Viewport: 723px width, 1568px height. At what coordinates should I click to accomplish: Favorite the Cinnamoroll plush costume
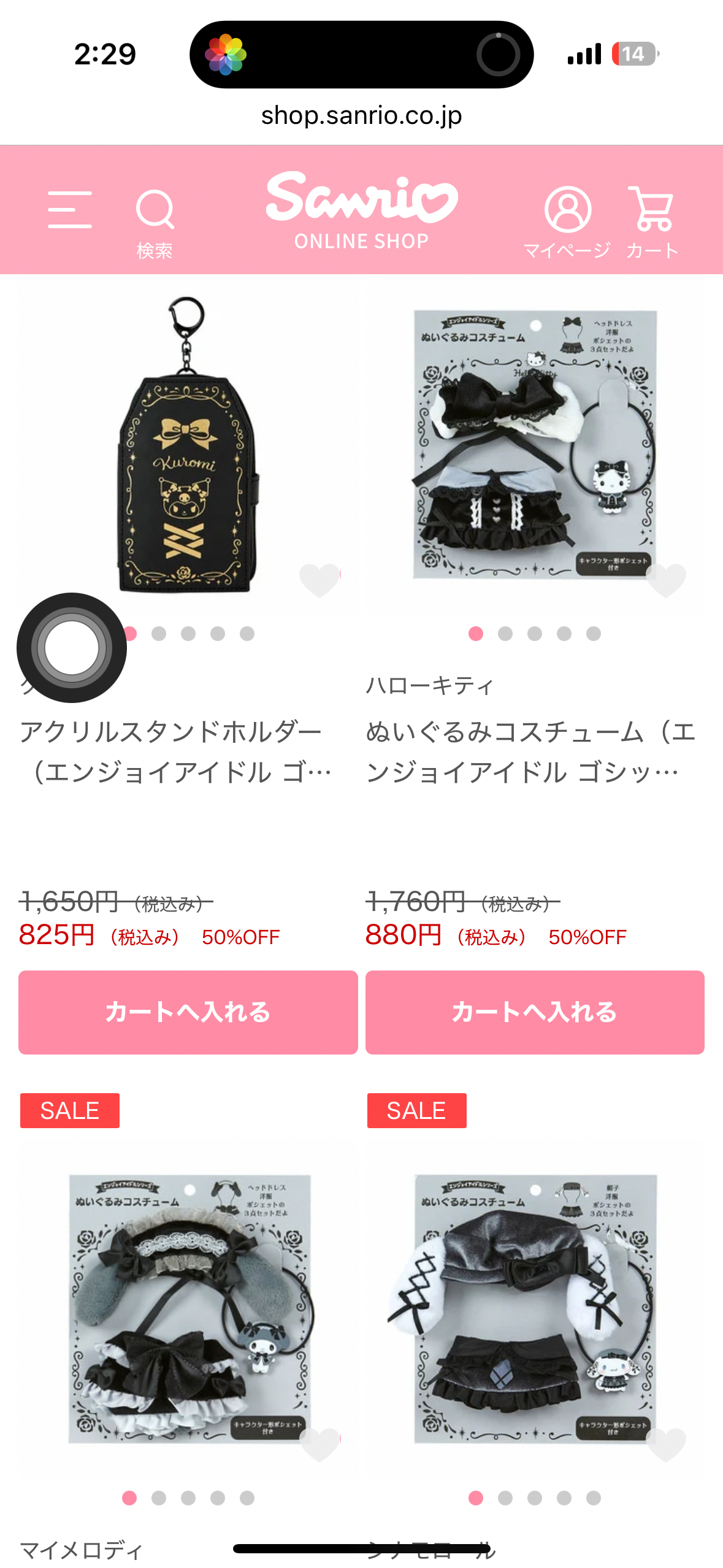tap(666, 1444)
